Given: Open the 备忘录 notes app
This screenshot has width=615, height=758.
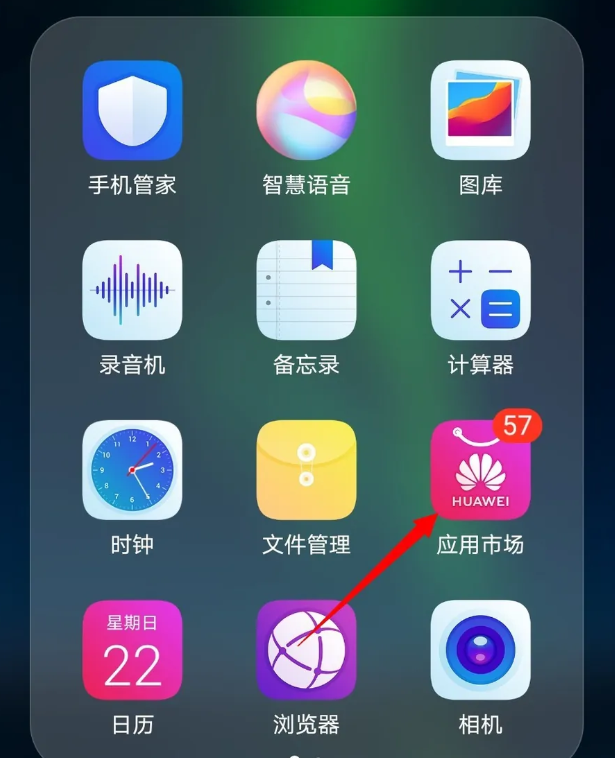Looking at the screenshot, I should click(306, 290).
